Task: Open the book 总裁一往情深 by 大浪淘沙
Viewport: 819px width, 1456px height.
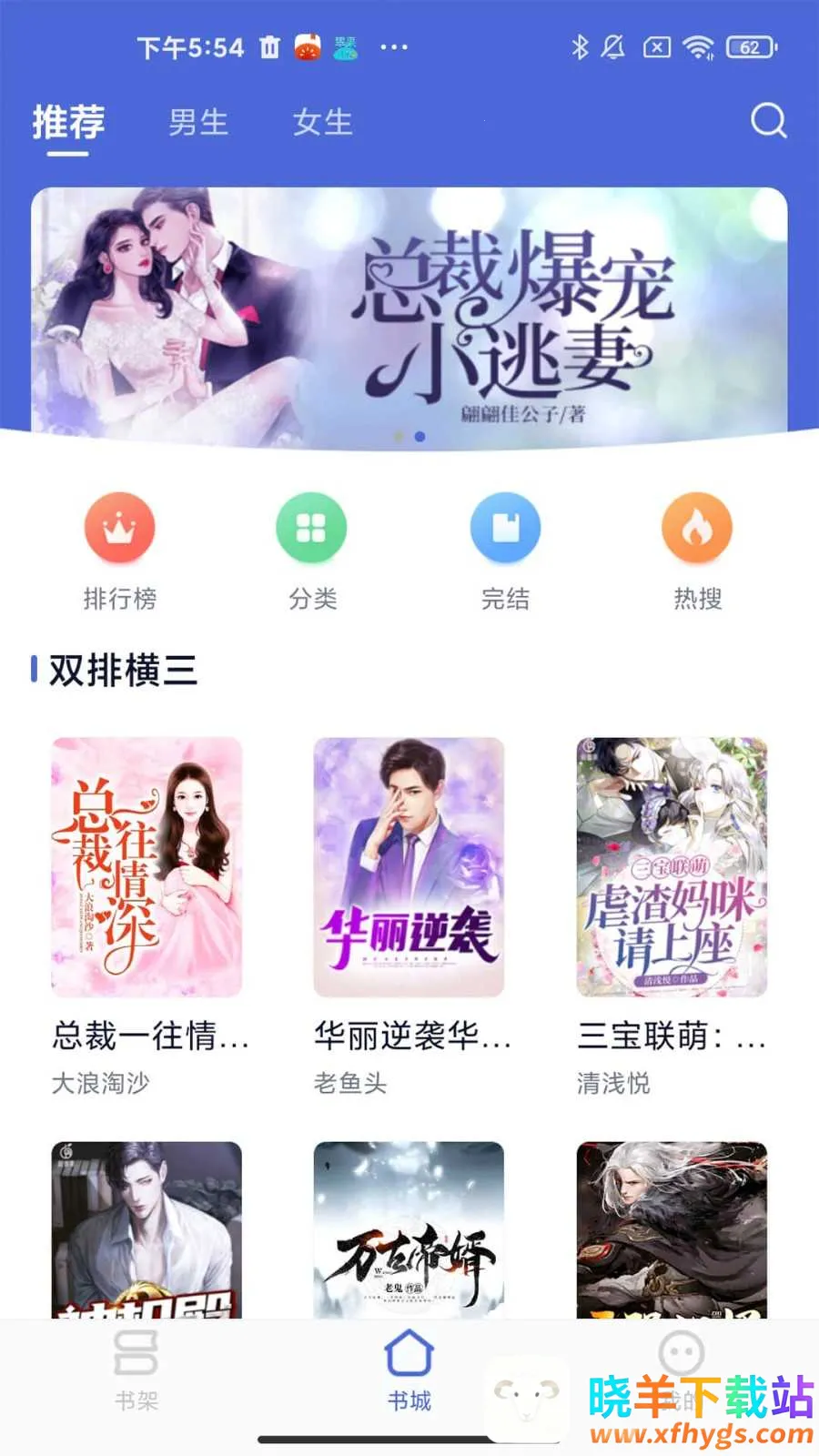Action: [147, 867]
